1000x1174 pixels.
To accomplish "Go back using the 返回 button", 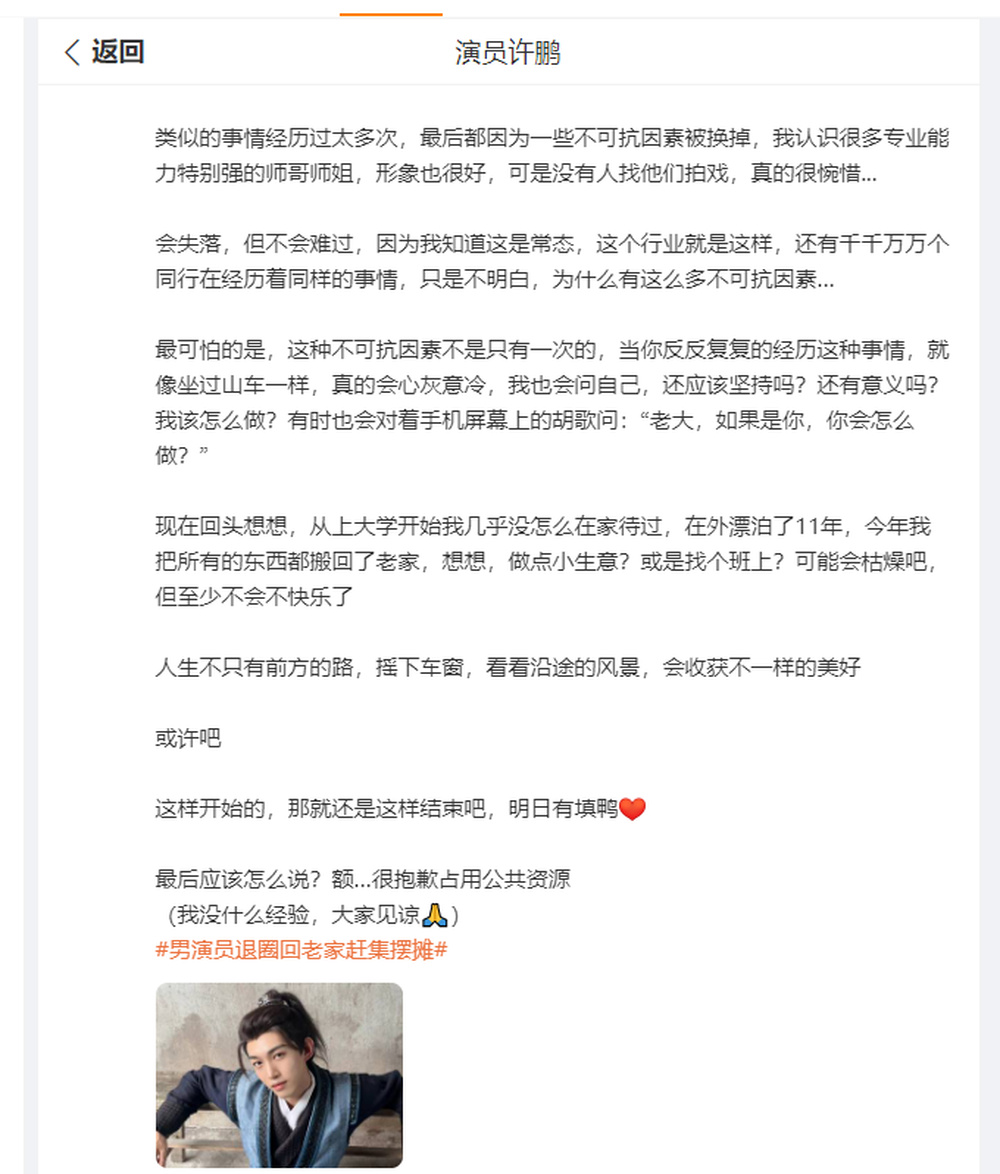I will (104, 52).
